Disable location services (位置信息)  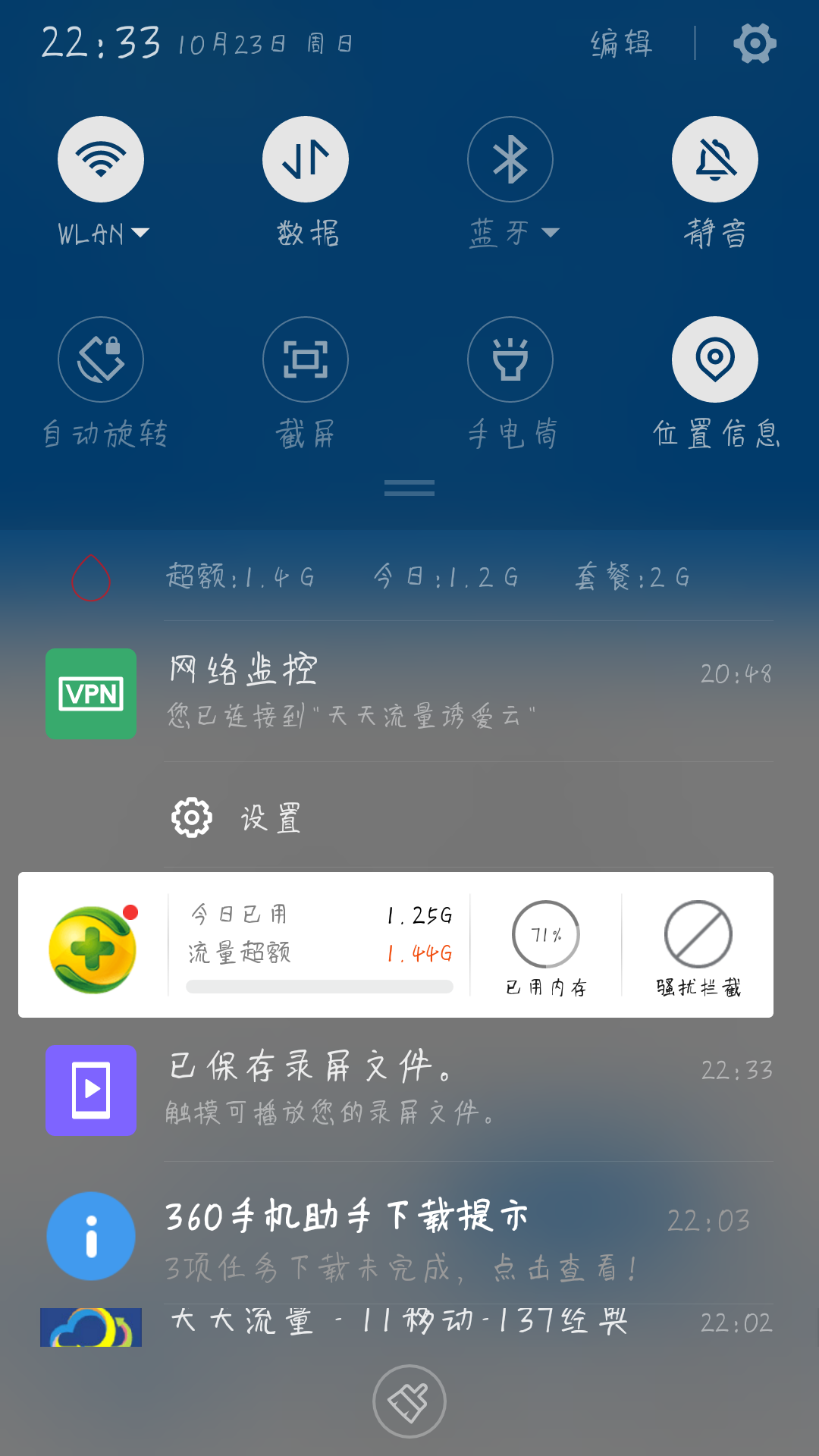pos(715,359)
